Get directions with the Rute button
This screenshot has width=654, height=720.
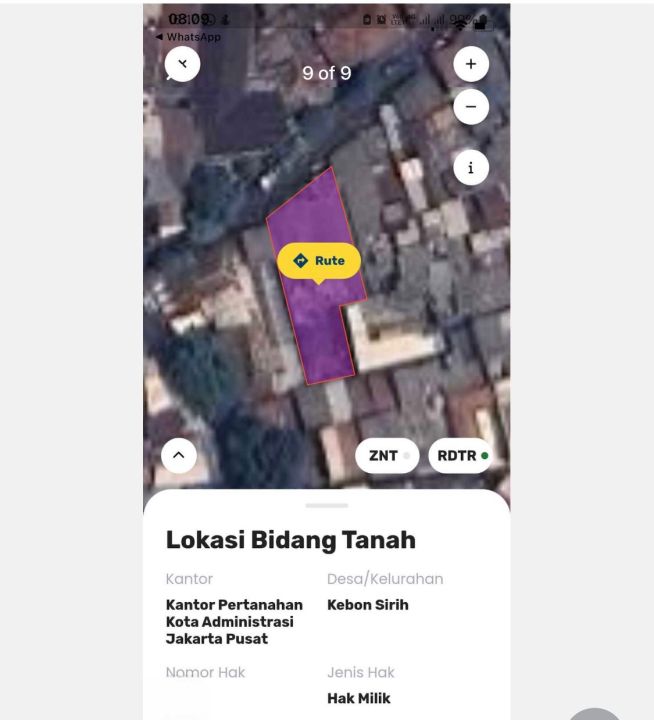(x=319, y=261)
